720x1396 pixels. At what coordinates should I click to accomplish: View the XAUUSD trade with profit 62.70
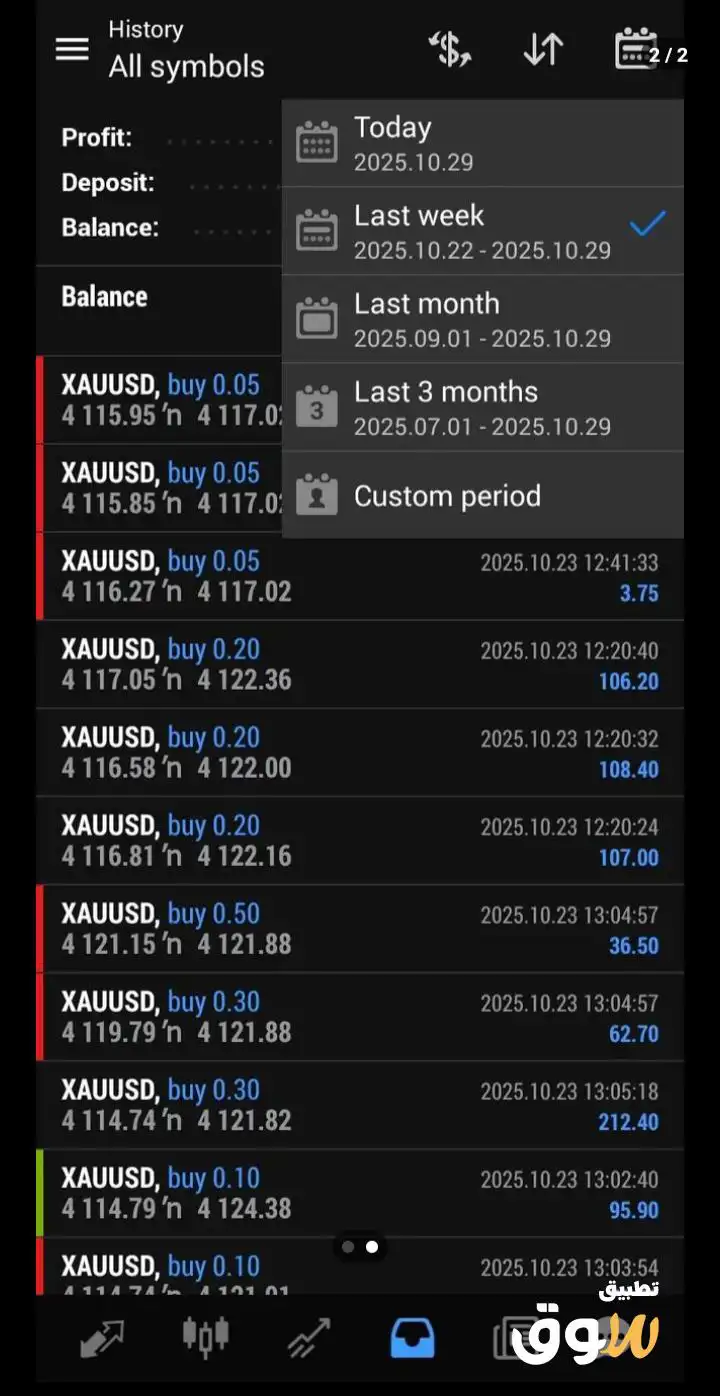coord(360,1017)
